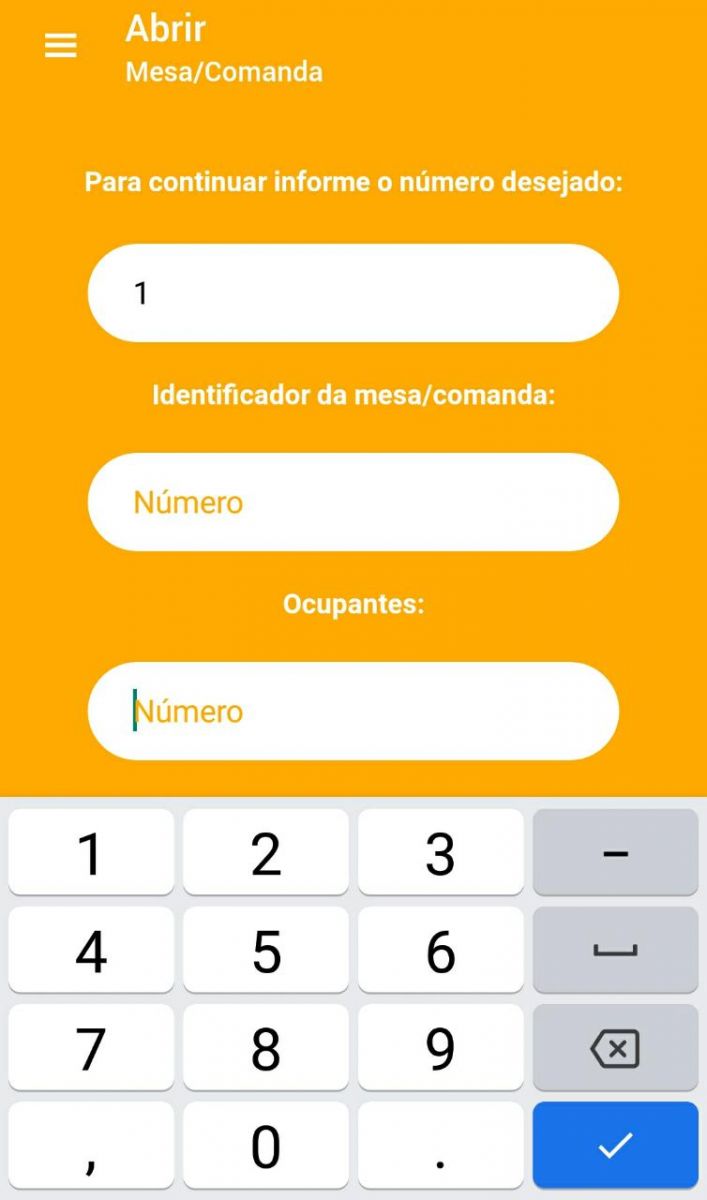Screen dimensions: 707x1200
Task: Select the Ocupantes number field
Action: 353,711
